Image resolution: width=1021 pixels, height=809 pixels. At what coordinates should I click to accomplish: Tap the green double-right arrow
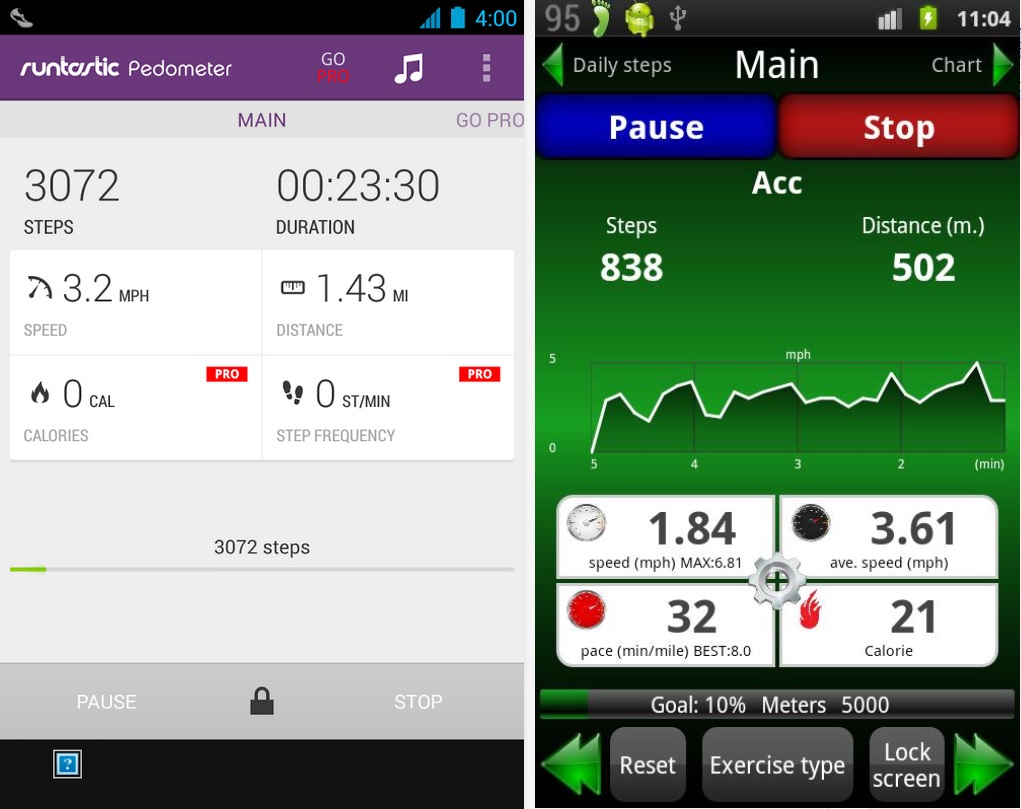point(983,765)
